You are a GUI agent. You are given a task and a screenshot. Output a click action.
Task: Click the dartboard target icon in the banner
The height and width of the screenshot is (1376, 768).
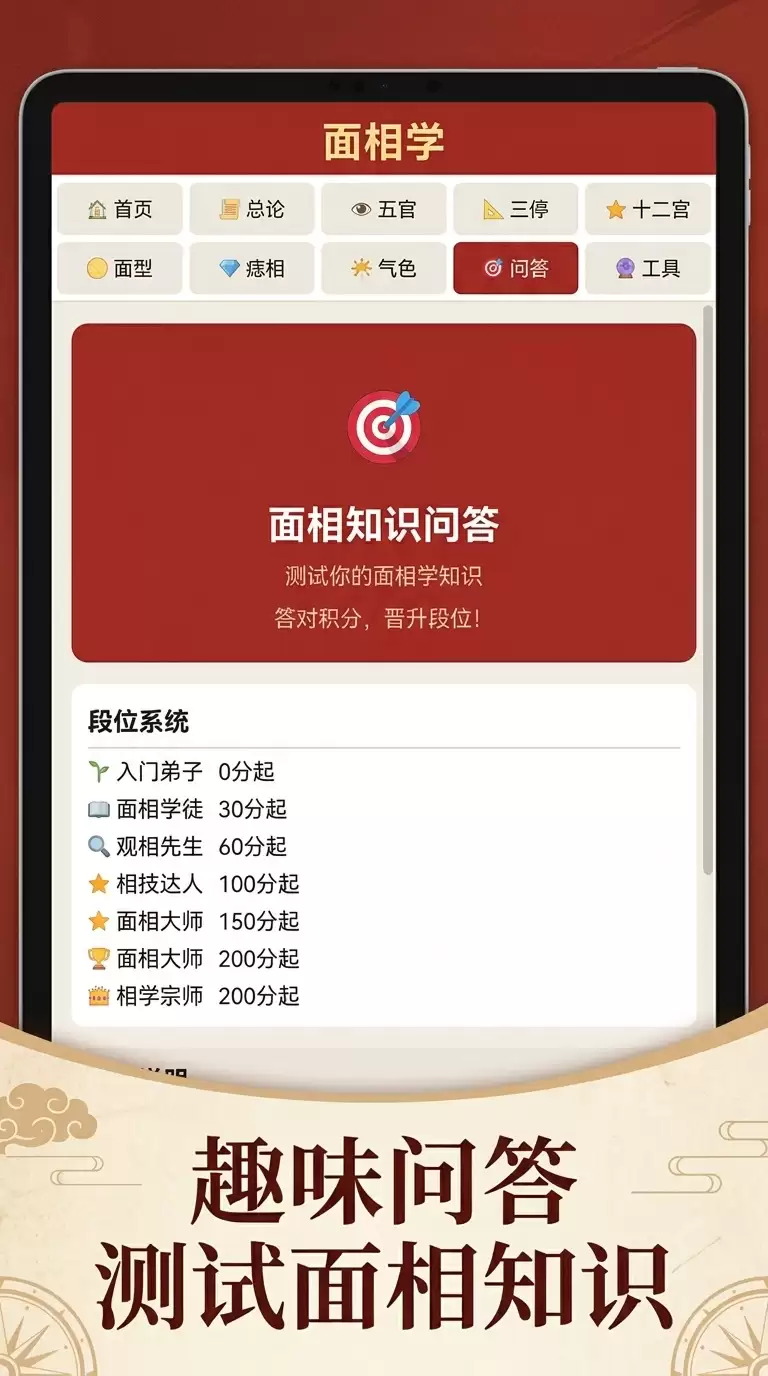pyautogui.click(x=383, y=424)
